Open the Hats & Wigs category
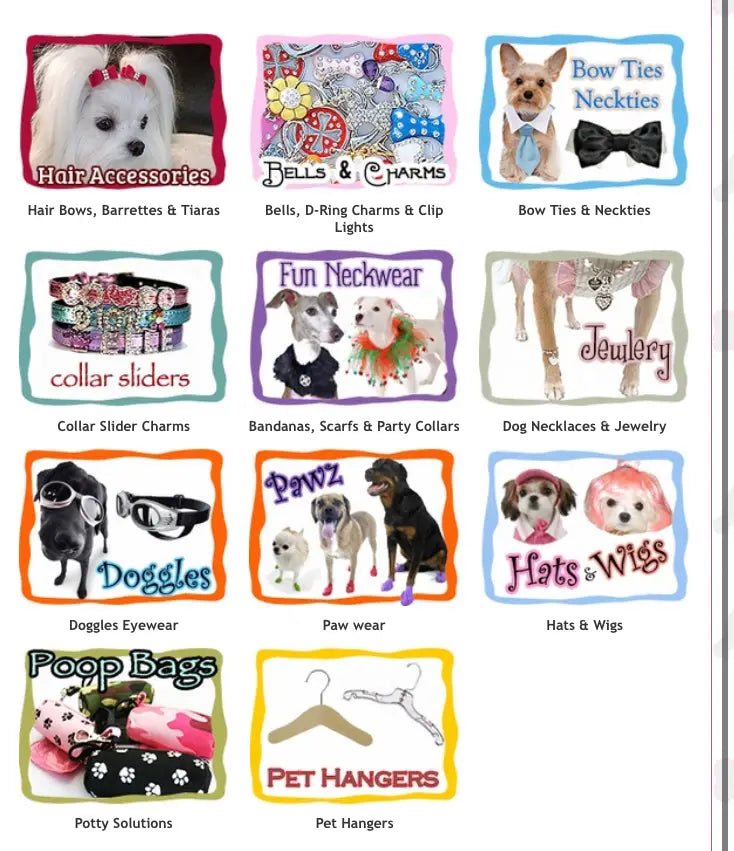 584,527
